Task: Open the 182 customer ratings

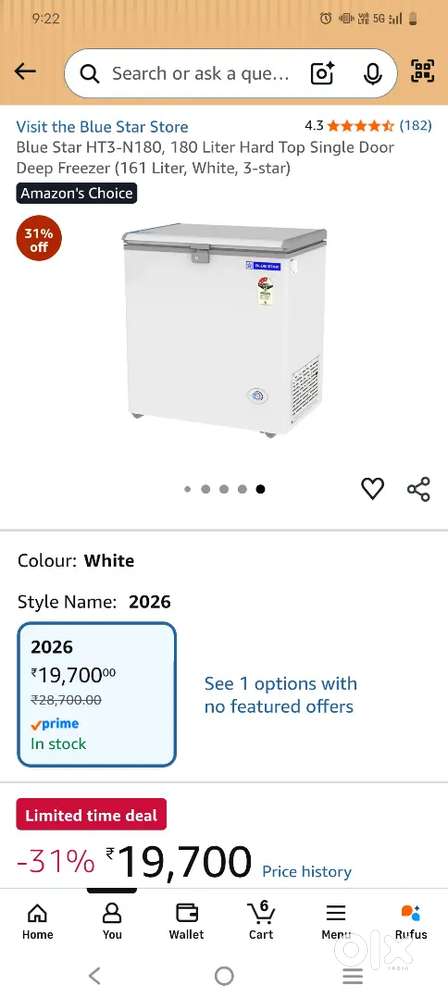Action: (x=415, y=126)
